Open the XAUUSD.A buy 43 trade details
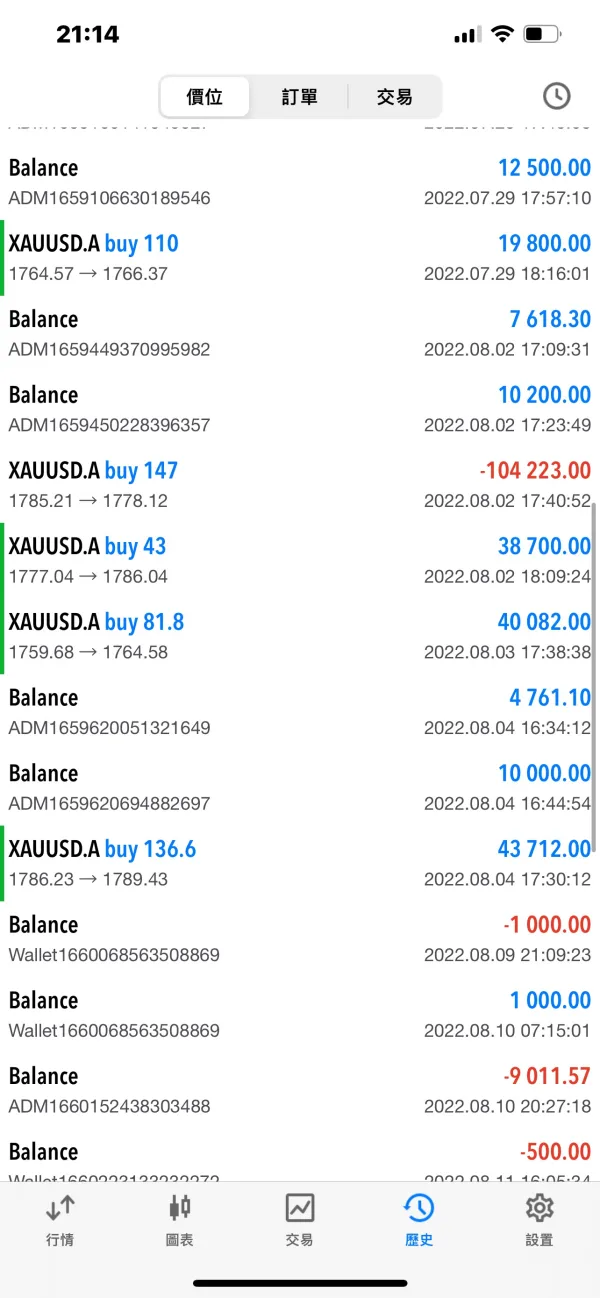This screenshot has height=1298, width=600. pyautogui.click(x=300, y=561)
